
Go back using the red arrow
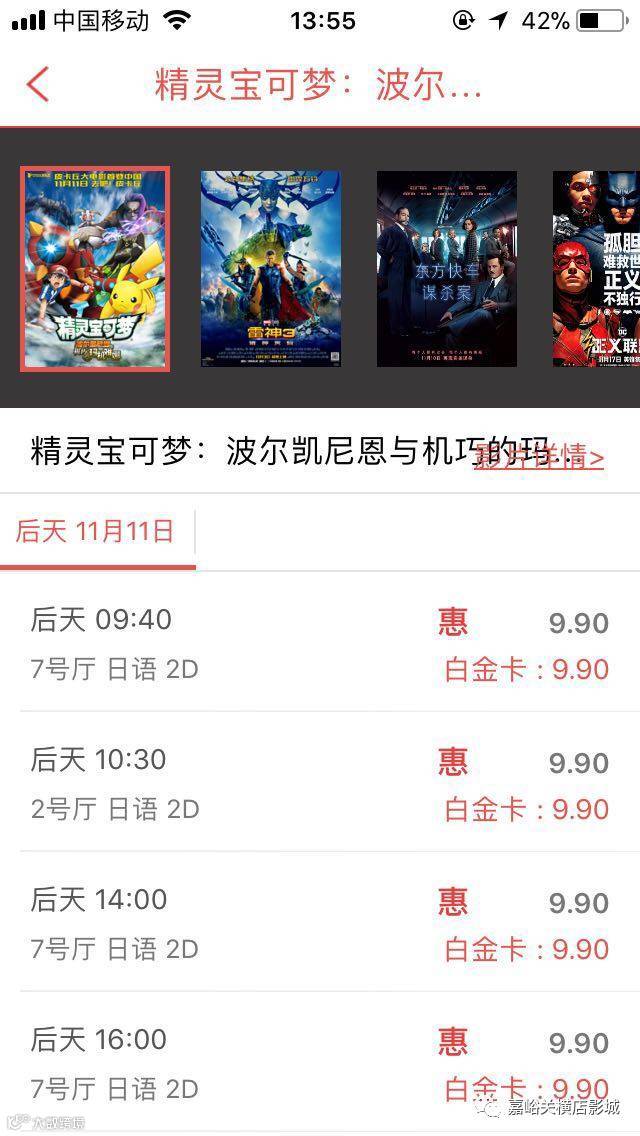pos(38,84)
